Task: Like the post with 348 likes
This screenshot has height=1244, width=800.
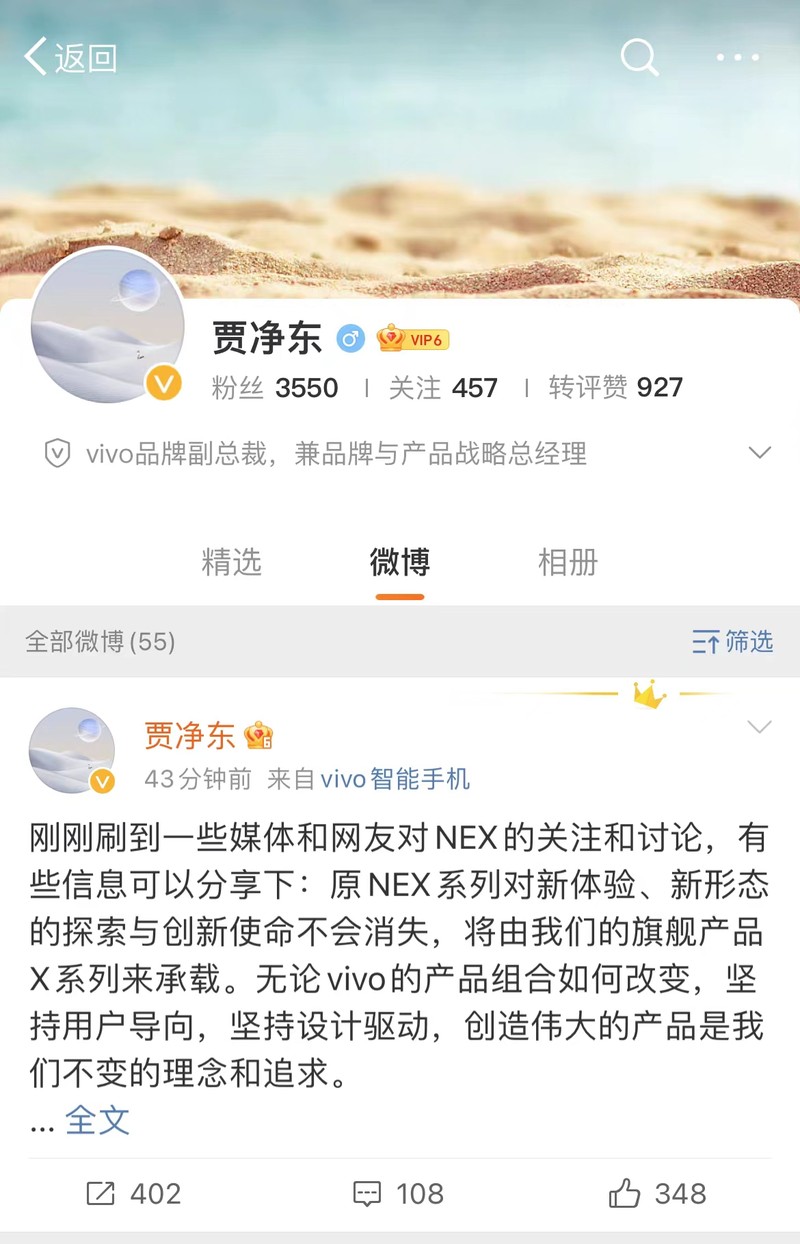Action: click(x=657, y=1193)
